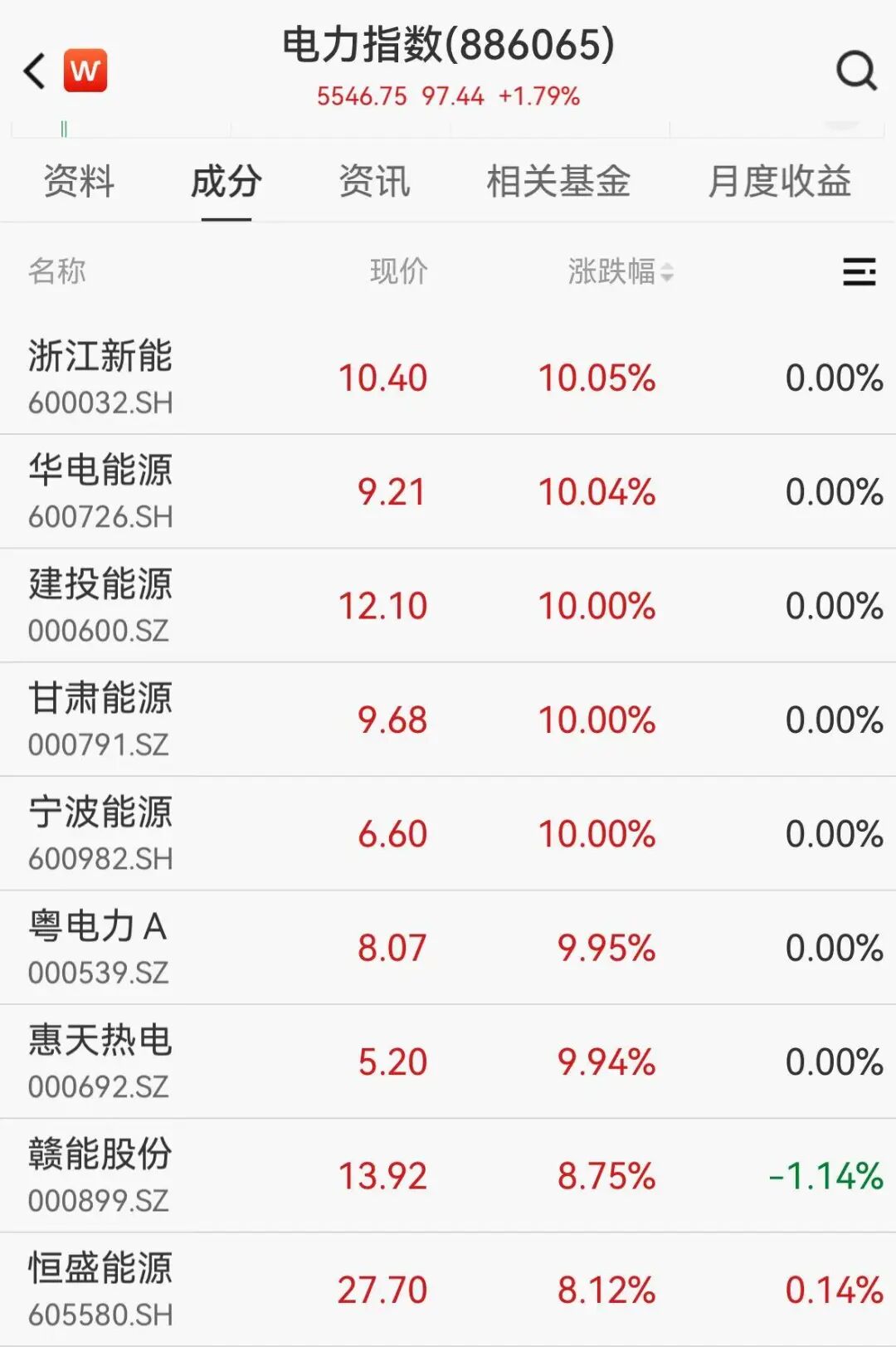Open the 月度收益 tab
This screenshot has width=896, height=1347.
click(x=779, y=181)
